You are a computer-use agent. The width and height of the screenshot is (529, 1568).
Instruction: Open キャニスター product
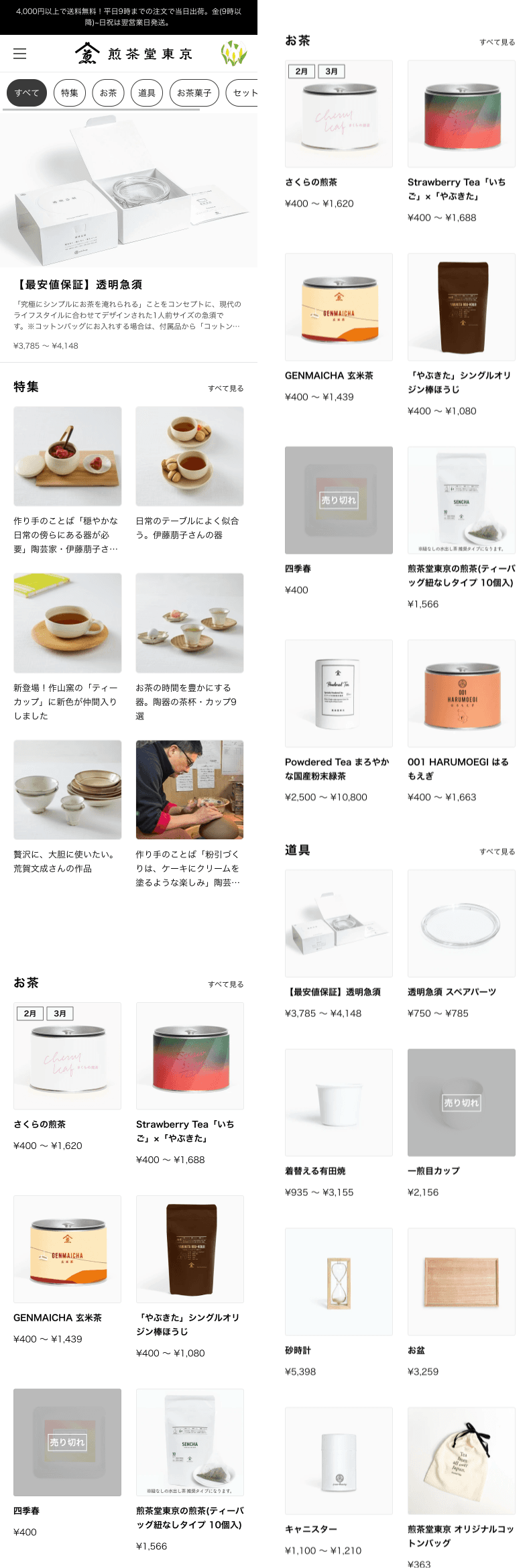pos(339,1460)
